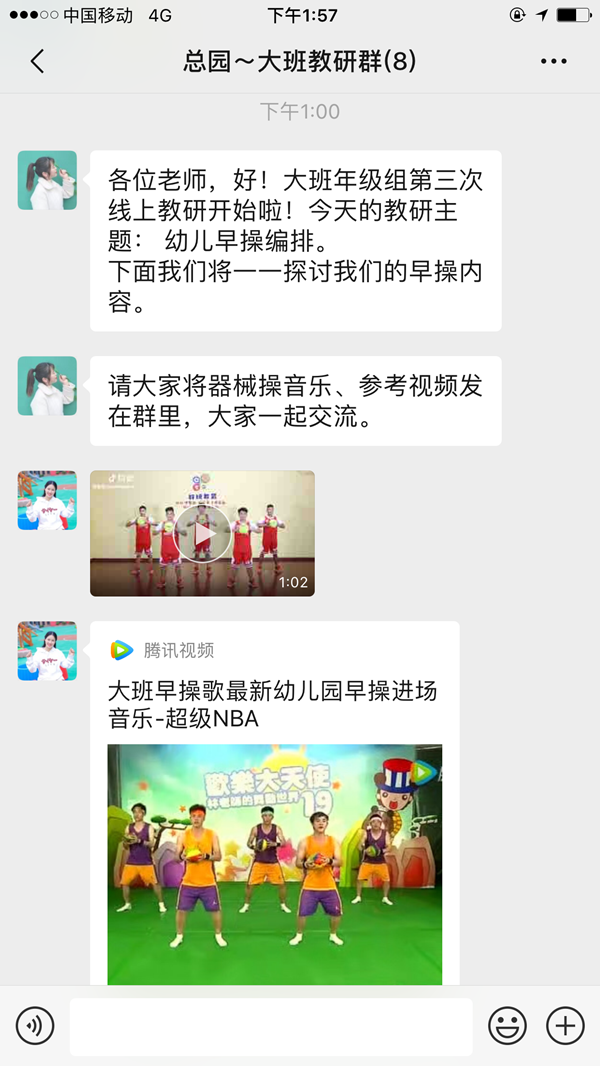The height and width of the screenshot is (1066, 600).
Task: Open the emoji picker
Action: pos(507,1026)
